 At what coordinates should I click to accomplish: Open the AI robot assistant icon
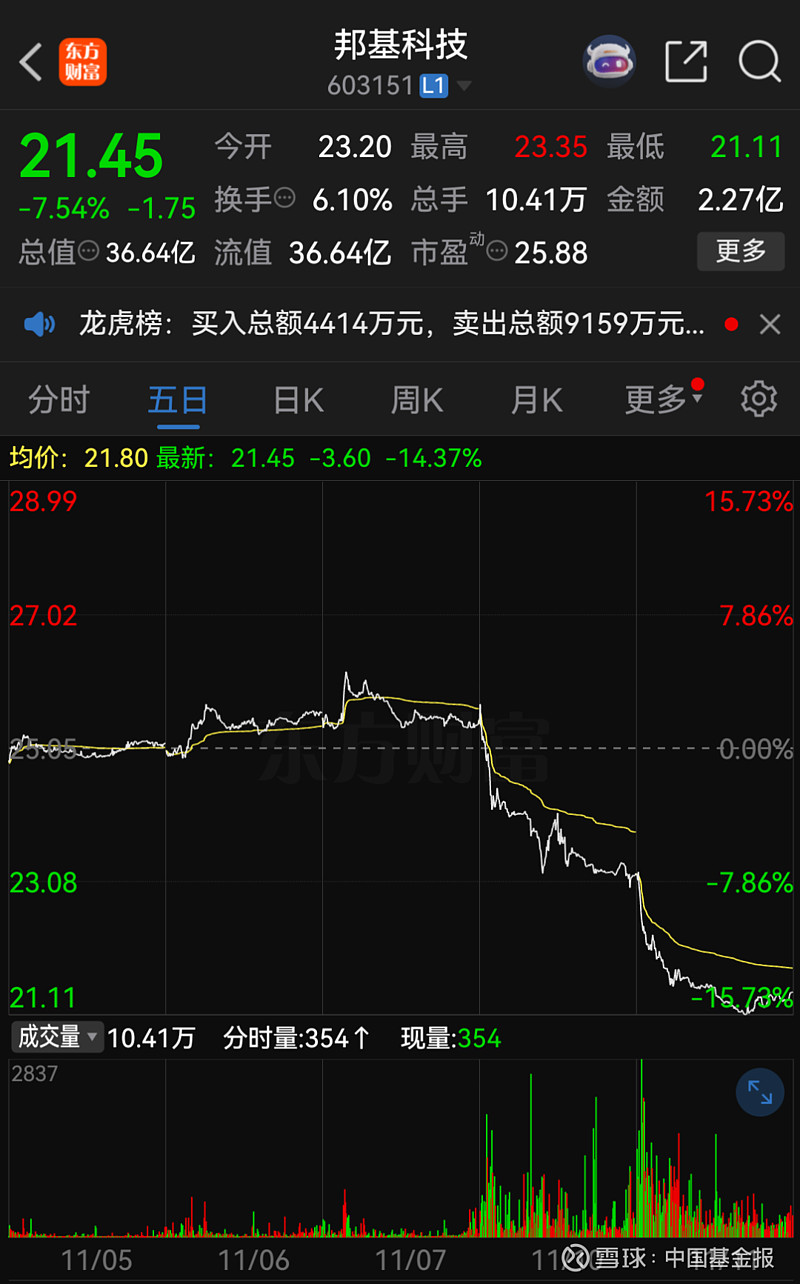pyautogui.click(x=610, y=61)
